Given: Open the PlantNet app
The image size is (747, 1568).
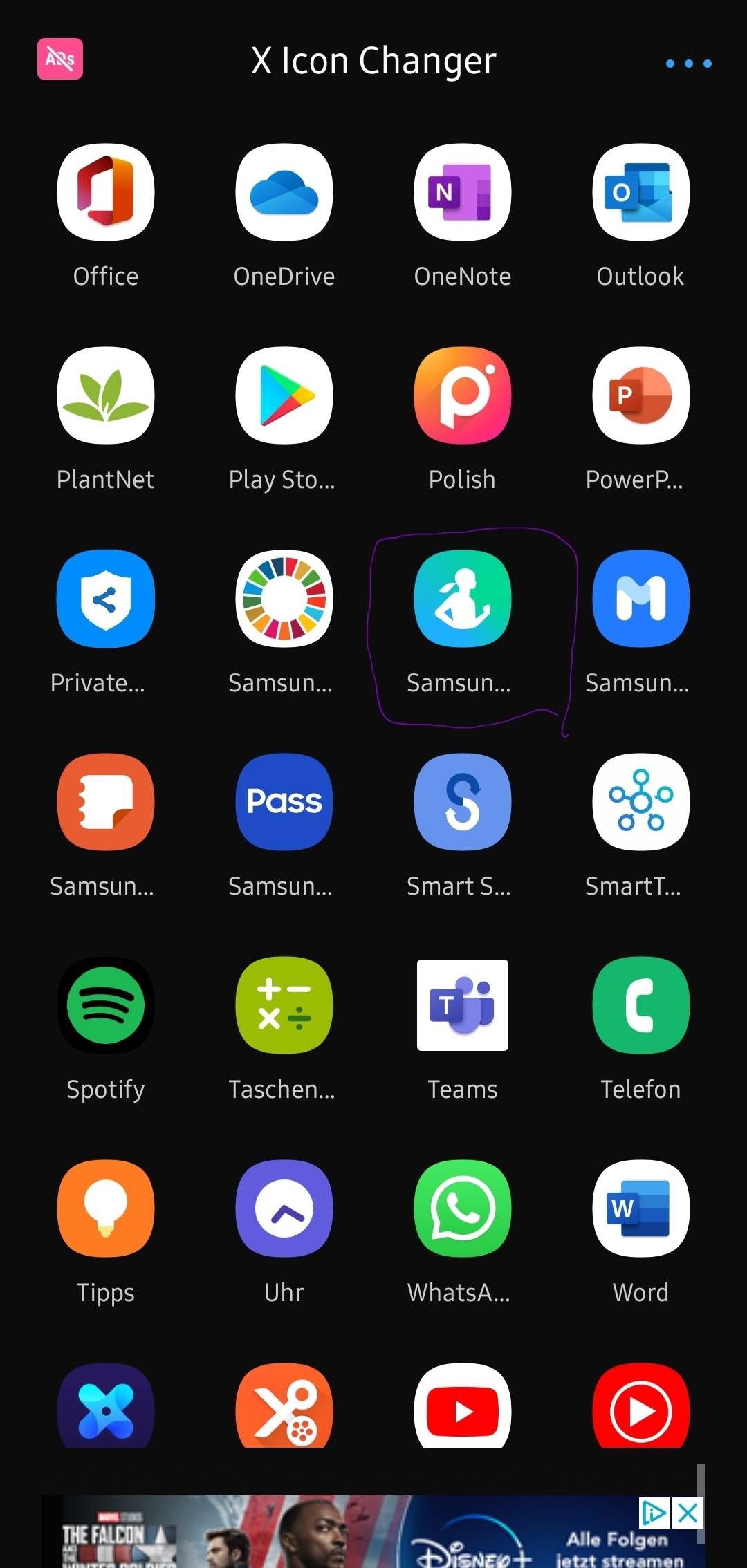Looking at the screenshot, I should [x=105, y=396].
